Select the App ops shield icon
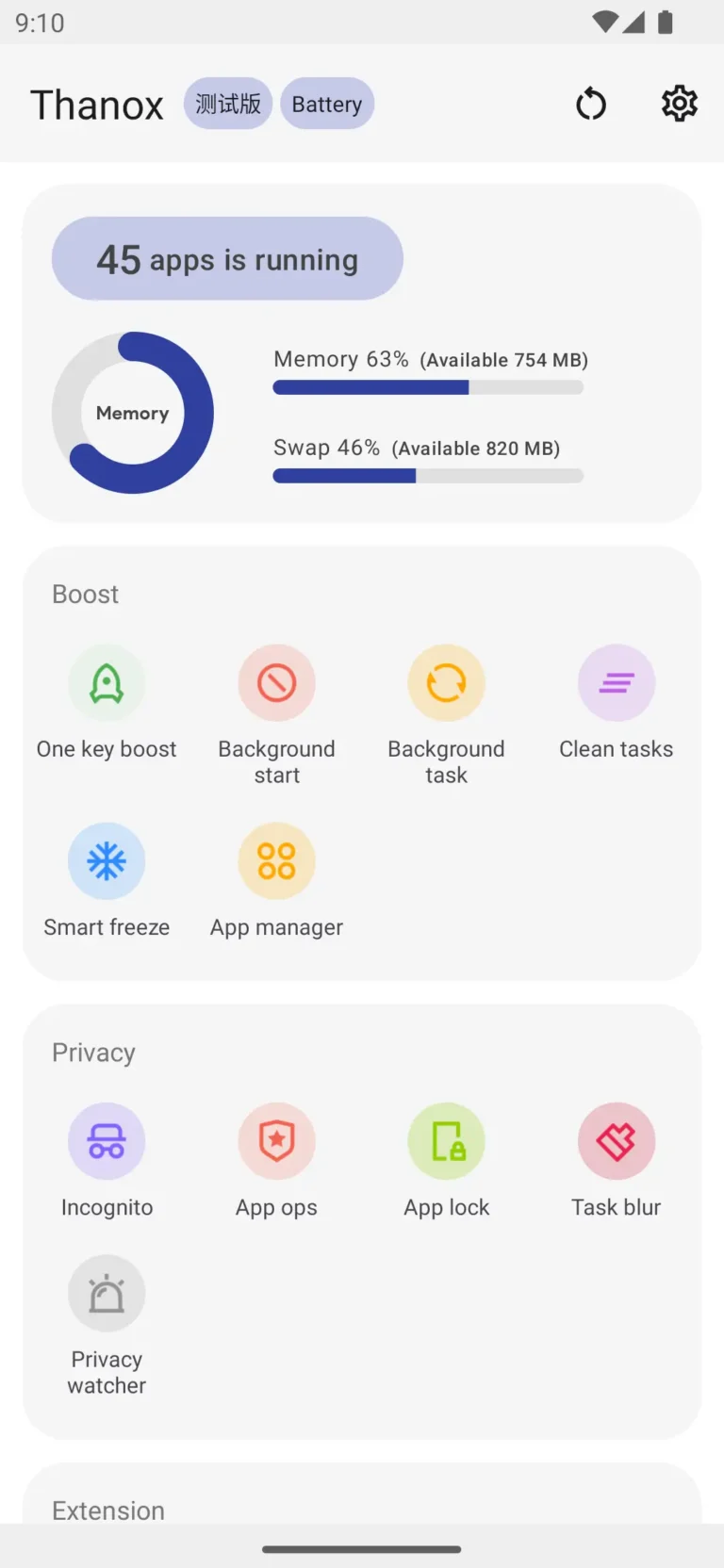The width and height of the screenshot is (724, 1568). (276, 1140)
